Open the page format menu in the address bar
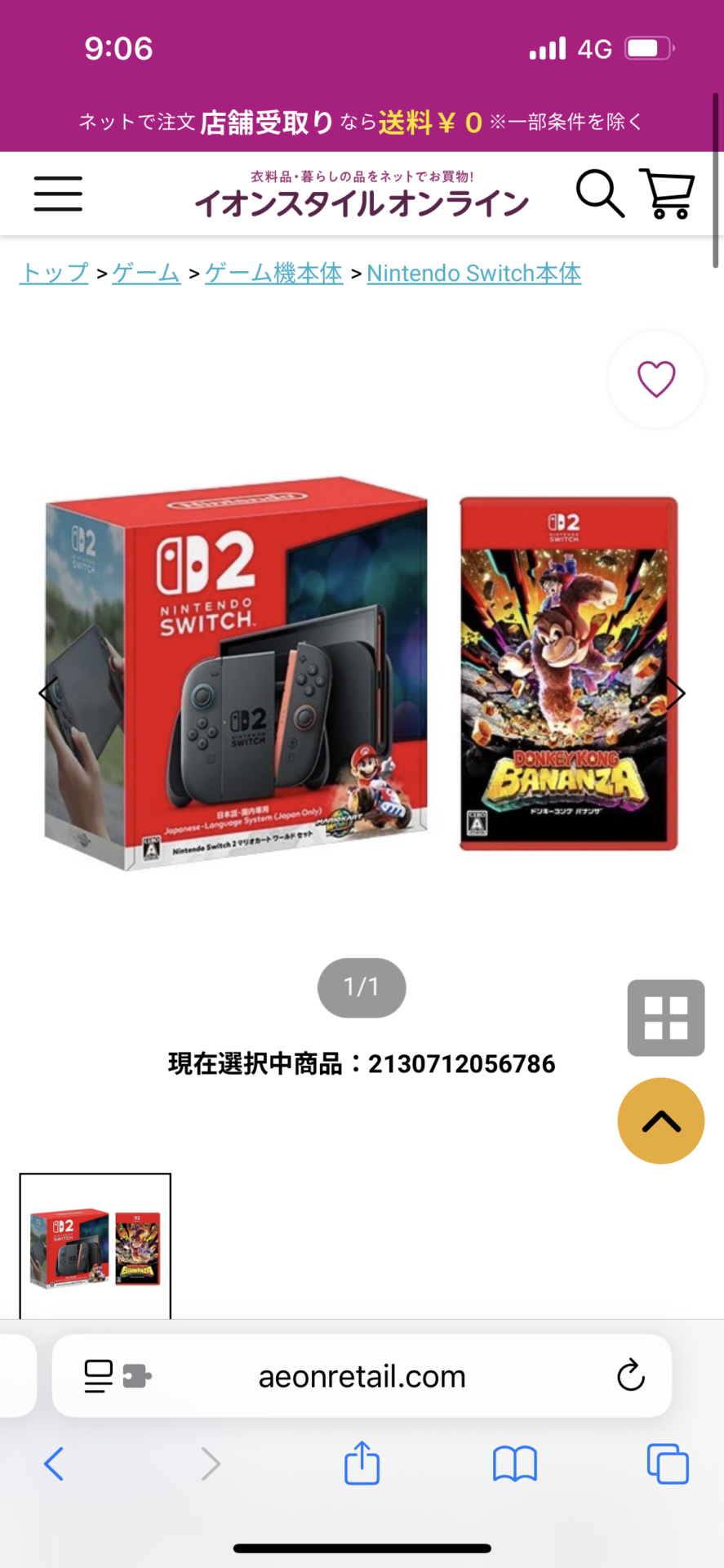724x1568 pixels. point(118,1376)
